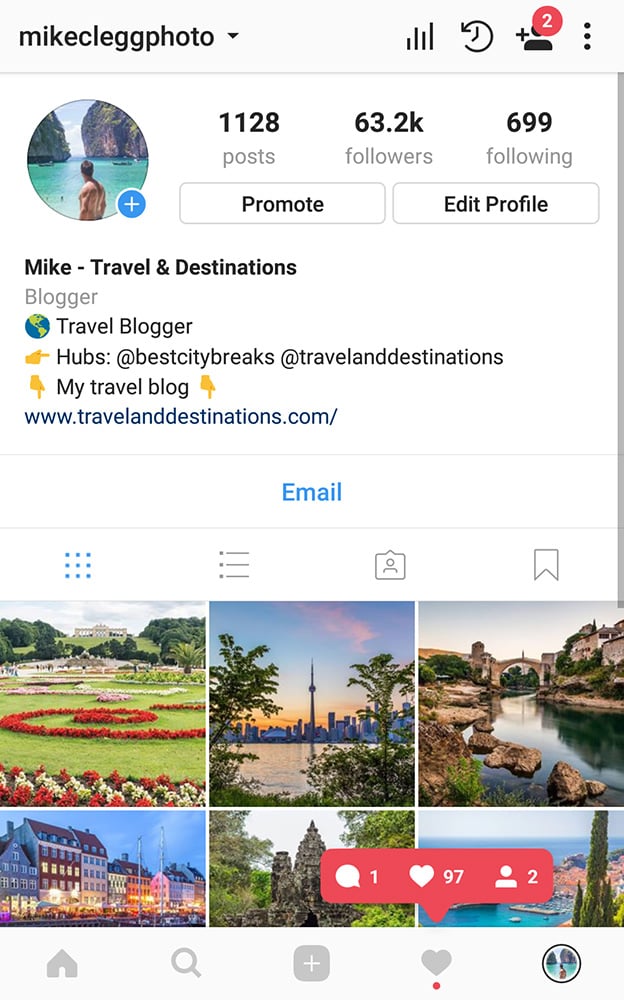Tap Edit Profile
Screen dimensions: 624x1000
[496, 203]
